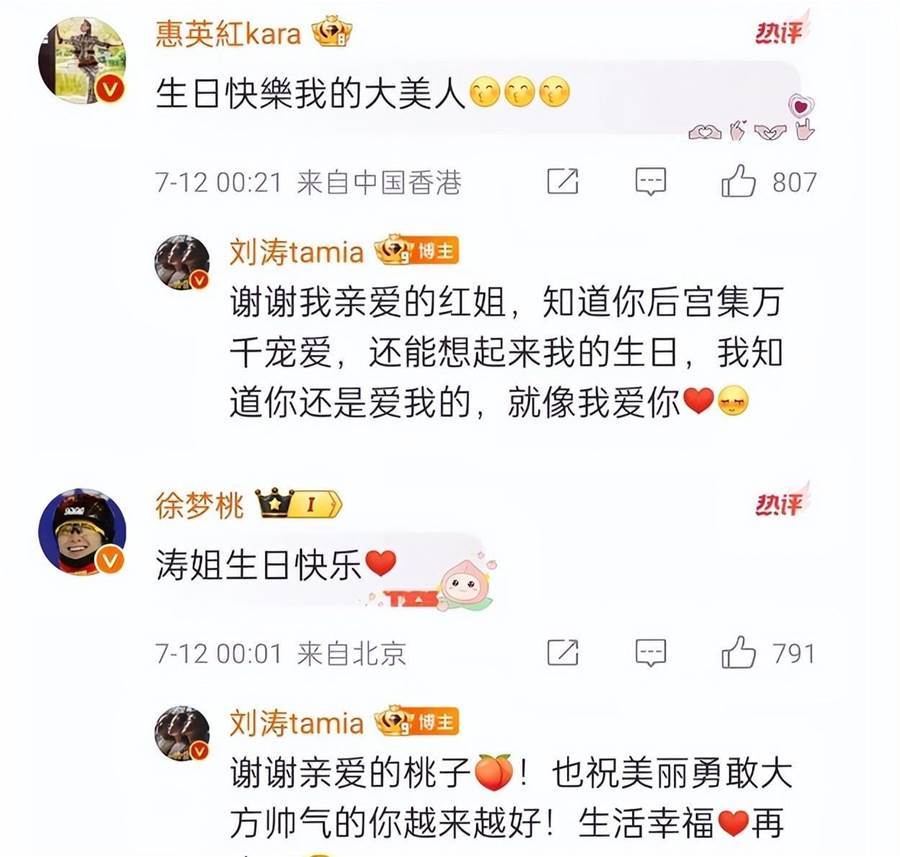This screenshot has width=900, height=857.
Task: Open the comment icon under 徐梦桃's comment
Action: [x=651, y=653]
